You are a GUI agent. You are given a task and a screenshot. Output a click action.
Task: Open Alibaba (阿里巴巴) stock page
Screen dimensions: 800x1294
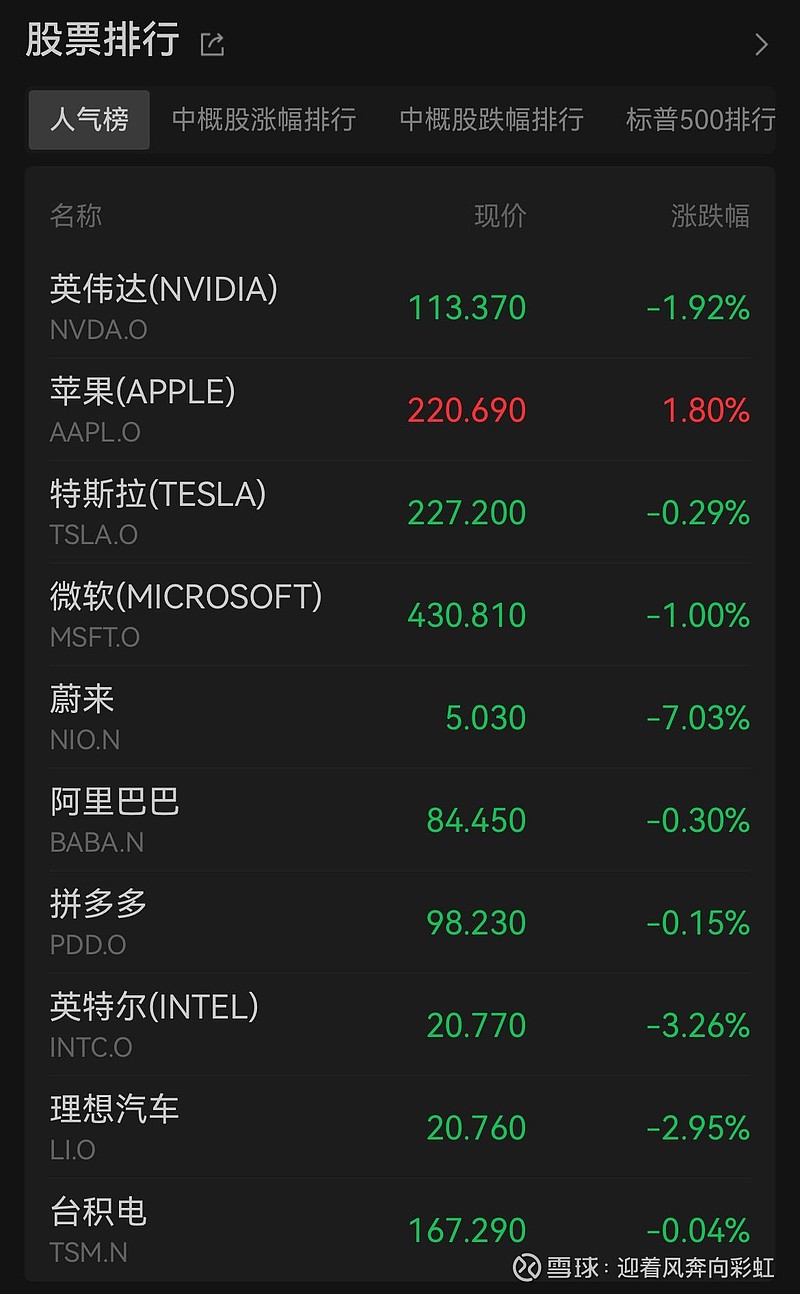pyautogui.click(x=400, y=820)
